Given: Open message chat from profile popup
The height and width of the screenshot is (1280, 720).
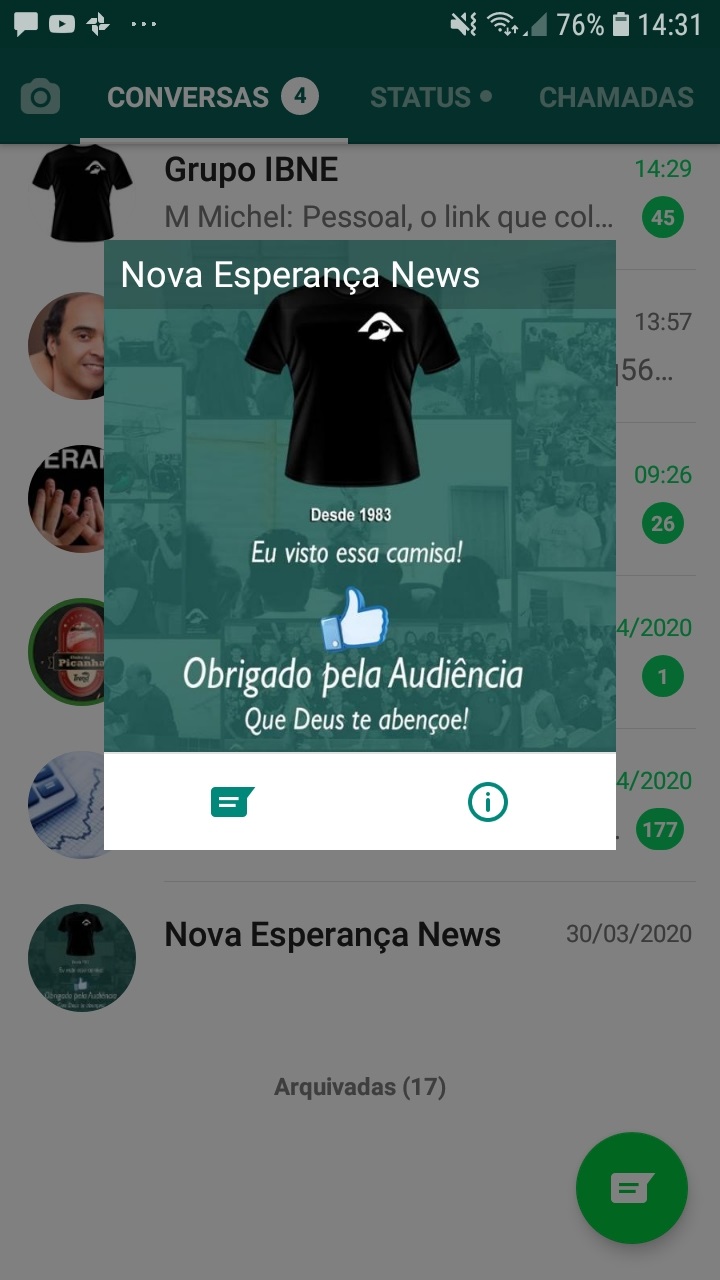Looking at the screenshot, I should (x=232, y=802).
